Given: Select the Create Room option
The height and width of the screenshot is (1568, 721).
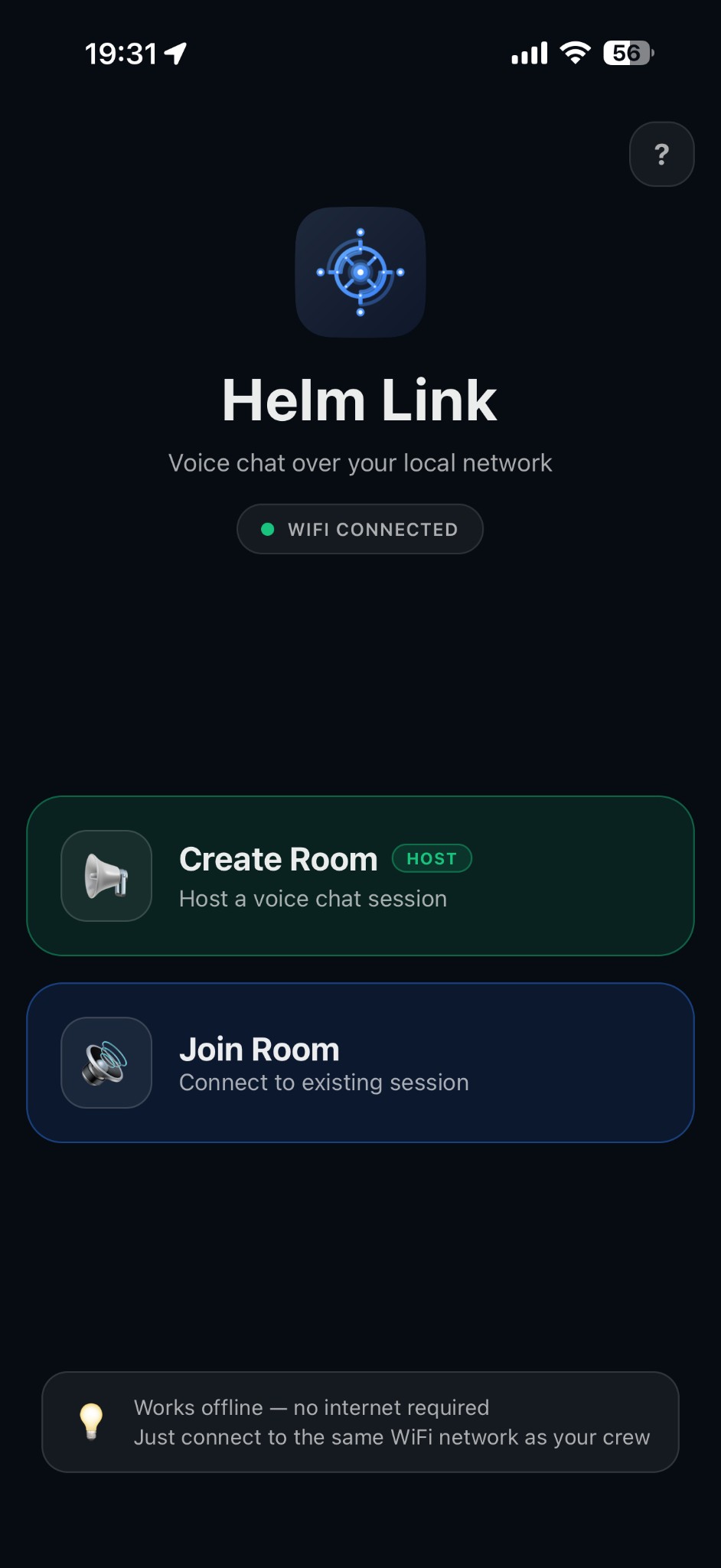Looking at the screenshot, I should coord(360,876).
